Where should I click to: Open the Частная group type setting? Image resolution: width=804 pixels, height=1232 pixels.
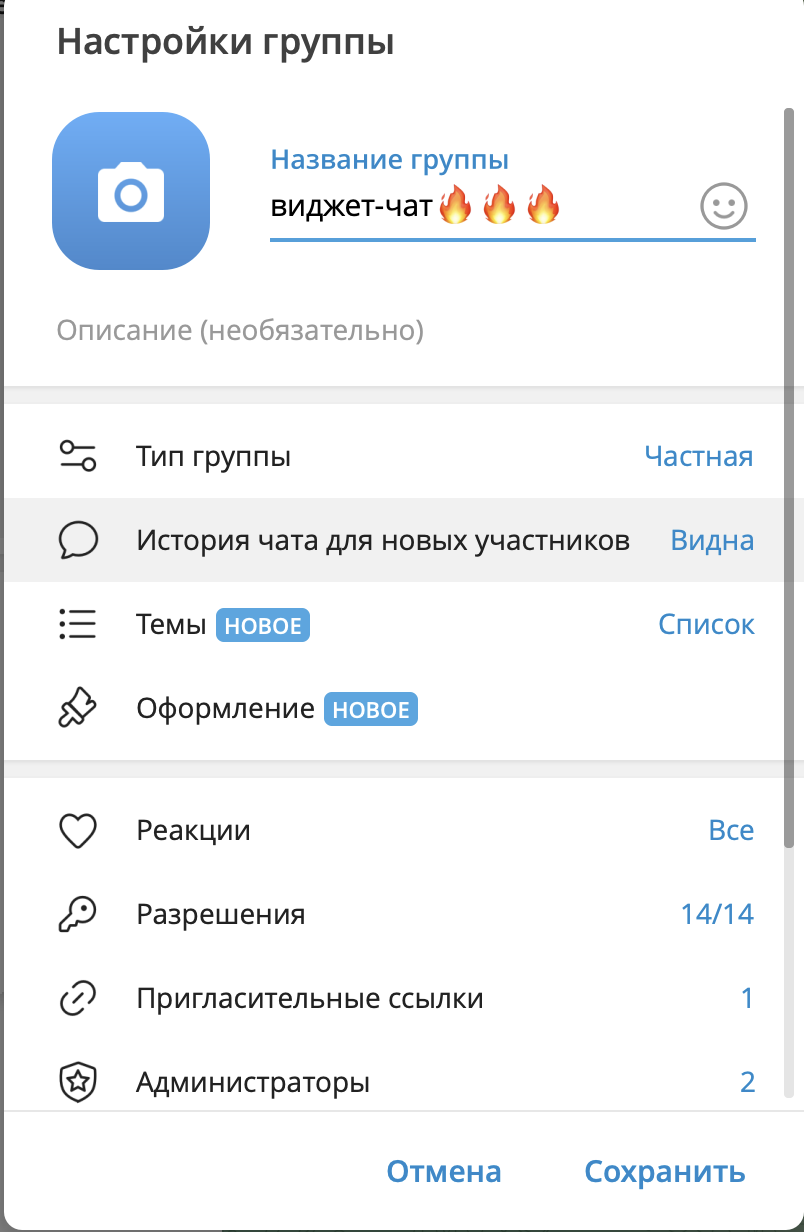700,456
